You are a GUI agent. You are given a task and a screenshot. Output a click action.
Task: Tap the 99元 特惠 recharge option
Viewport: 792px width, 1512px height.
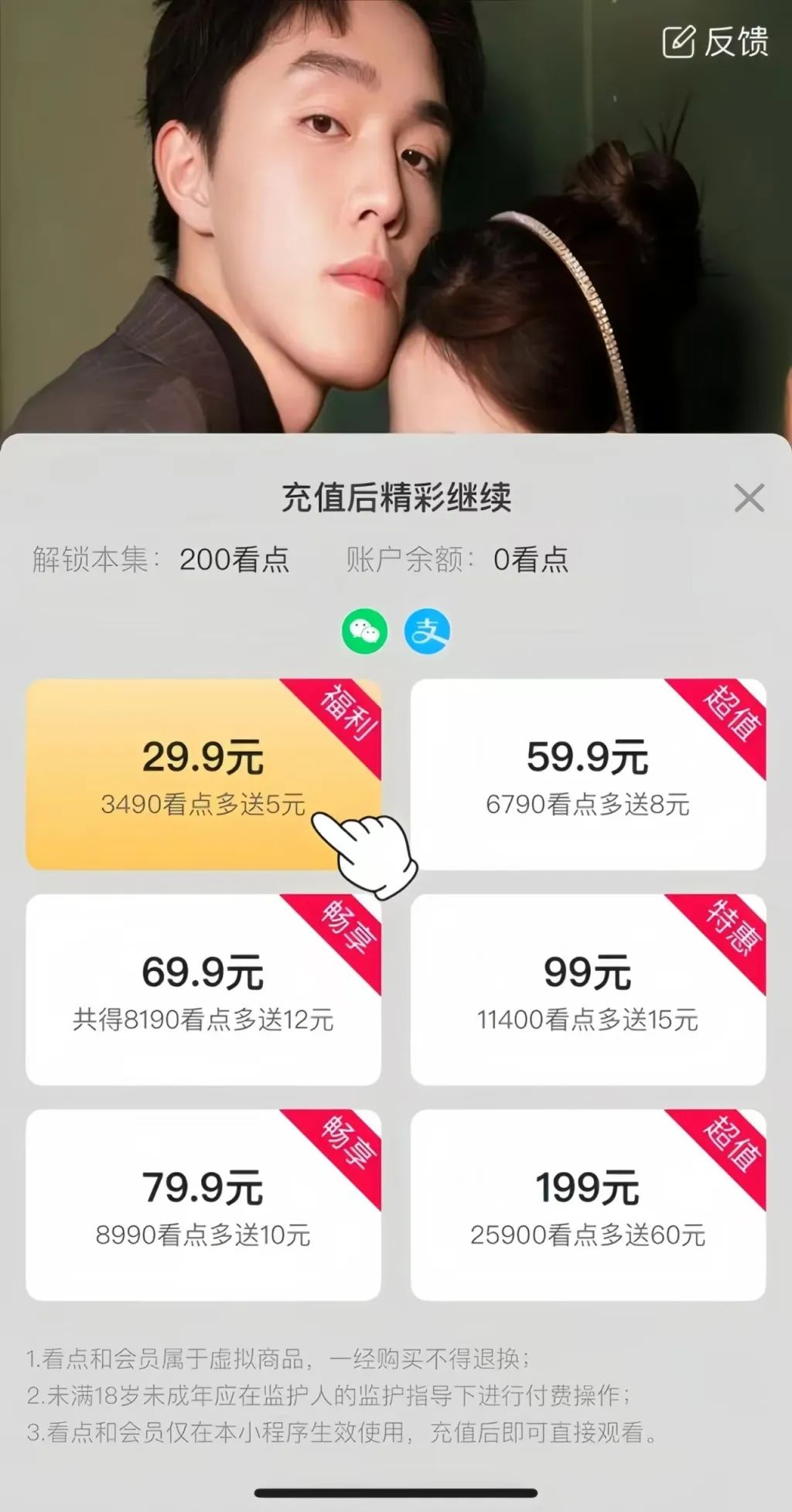pos(588,990)
